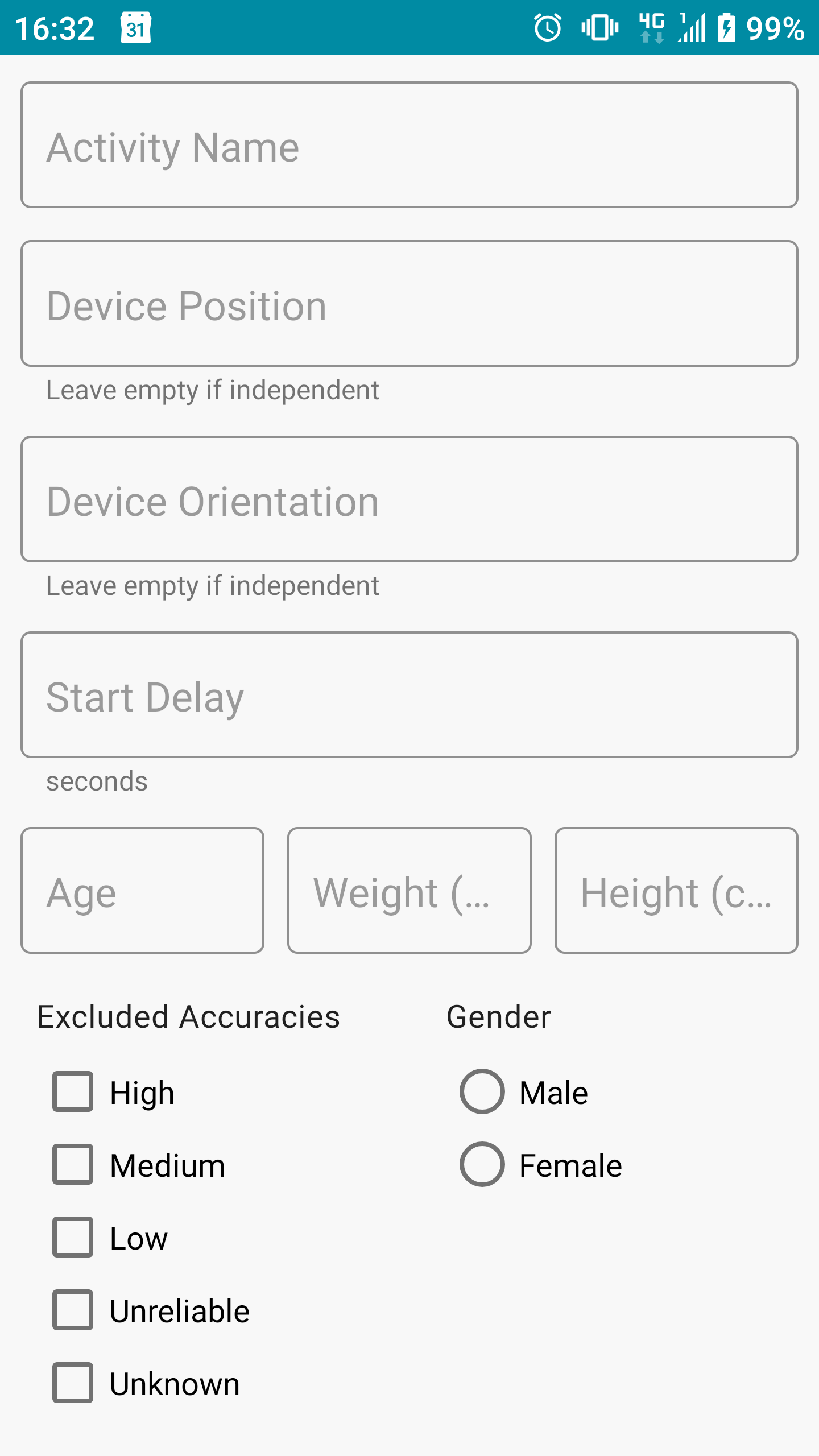819x1456 pixels.
Task: Check the Unknown accuracy box
Action: click(x=73, y=1383)
